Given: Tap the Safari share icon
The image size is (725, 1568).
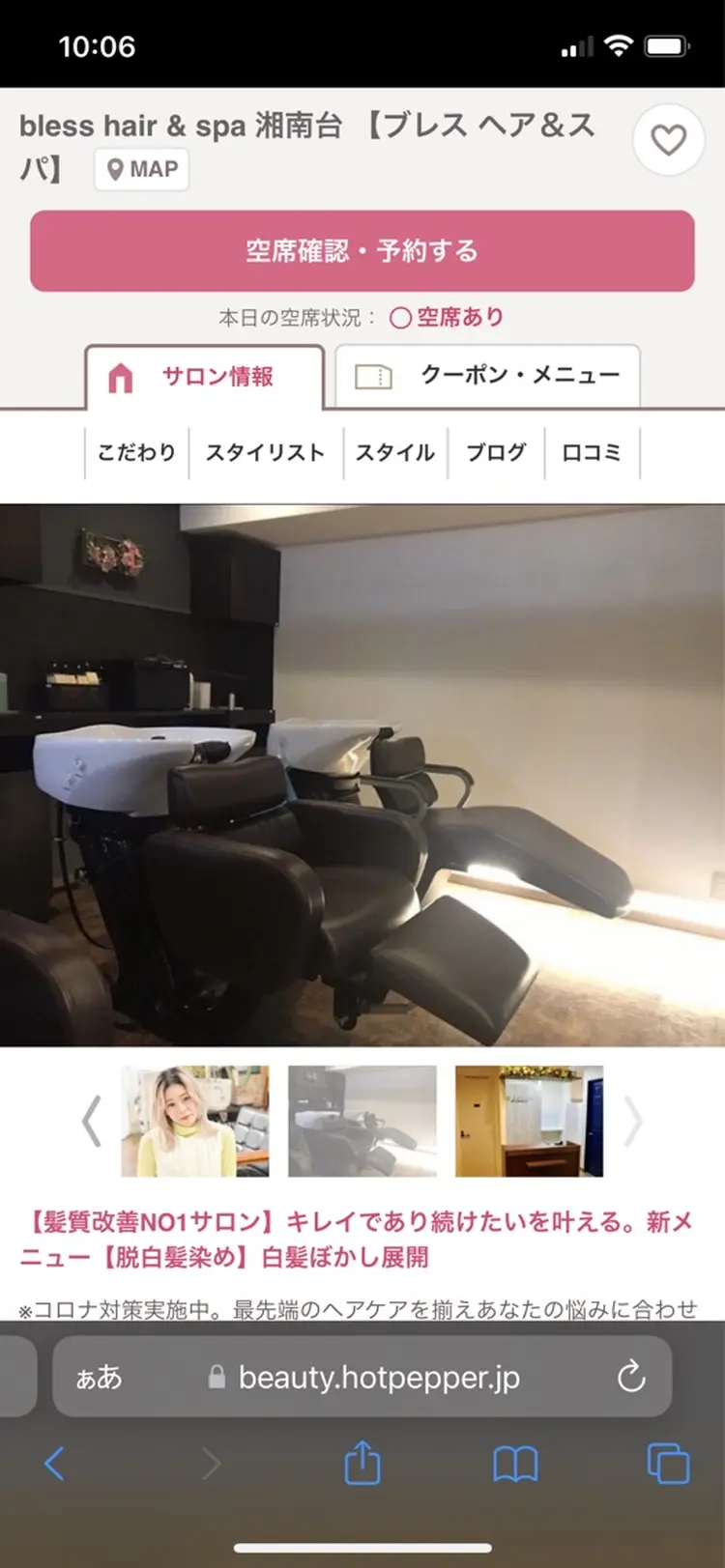Looking at the screenshot, I should point(362,1464).
